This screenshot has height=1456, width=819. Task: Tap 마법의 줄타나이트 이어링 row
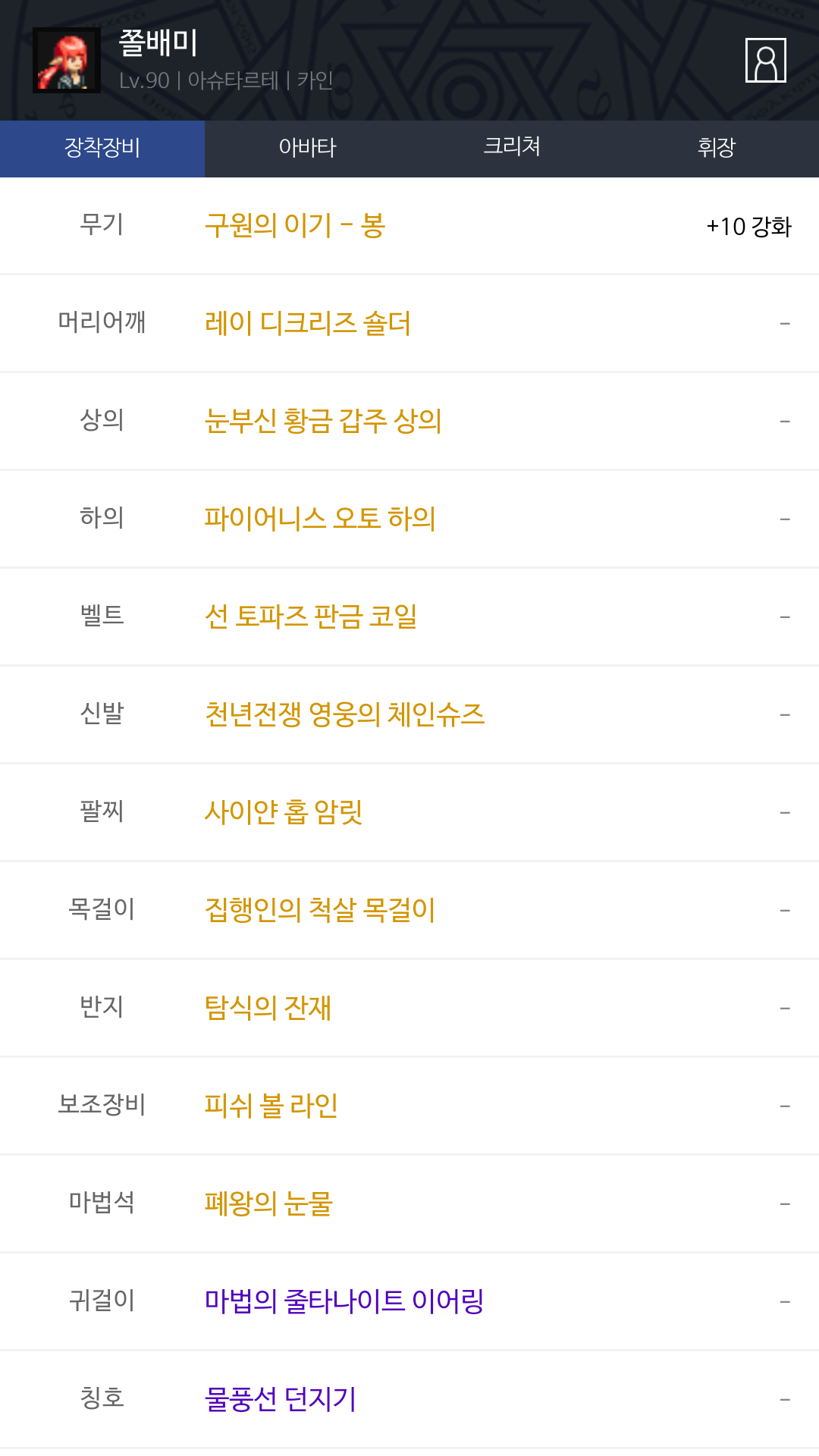(x=344, y=1302)
